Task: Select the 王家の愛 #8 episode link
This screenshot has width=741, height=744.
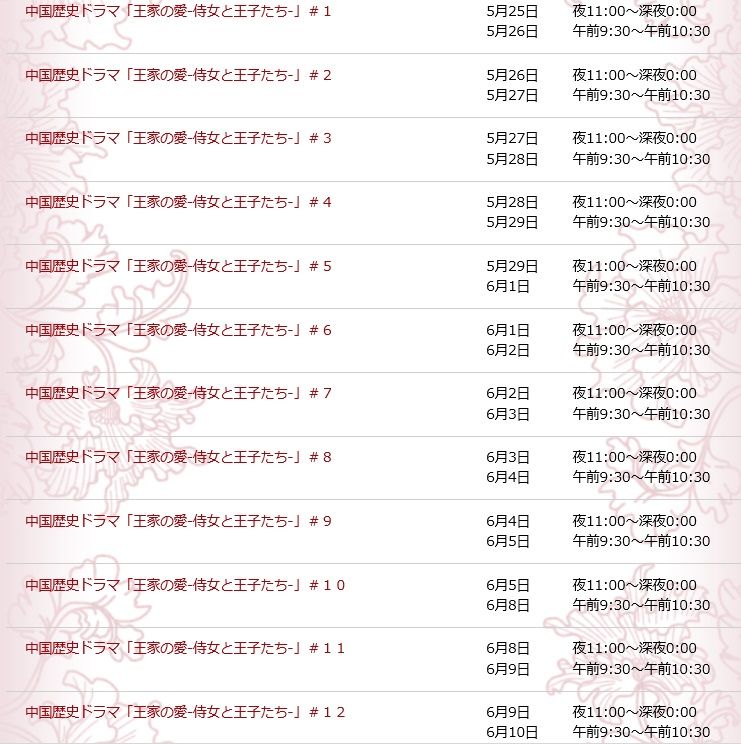Action: point(178,457)
